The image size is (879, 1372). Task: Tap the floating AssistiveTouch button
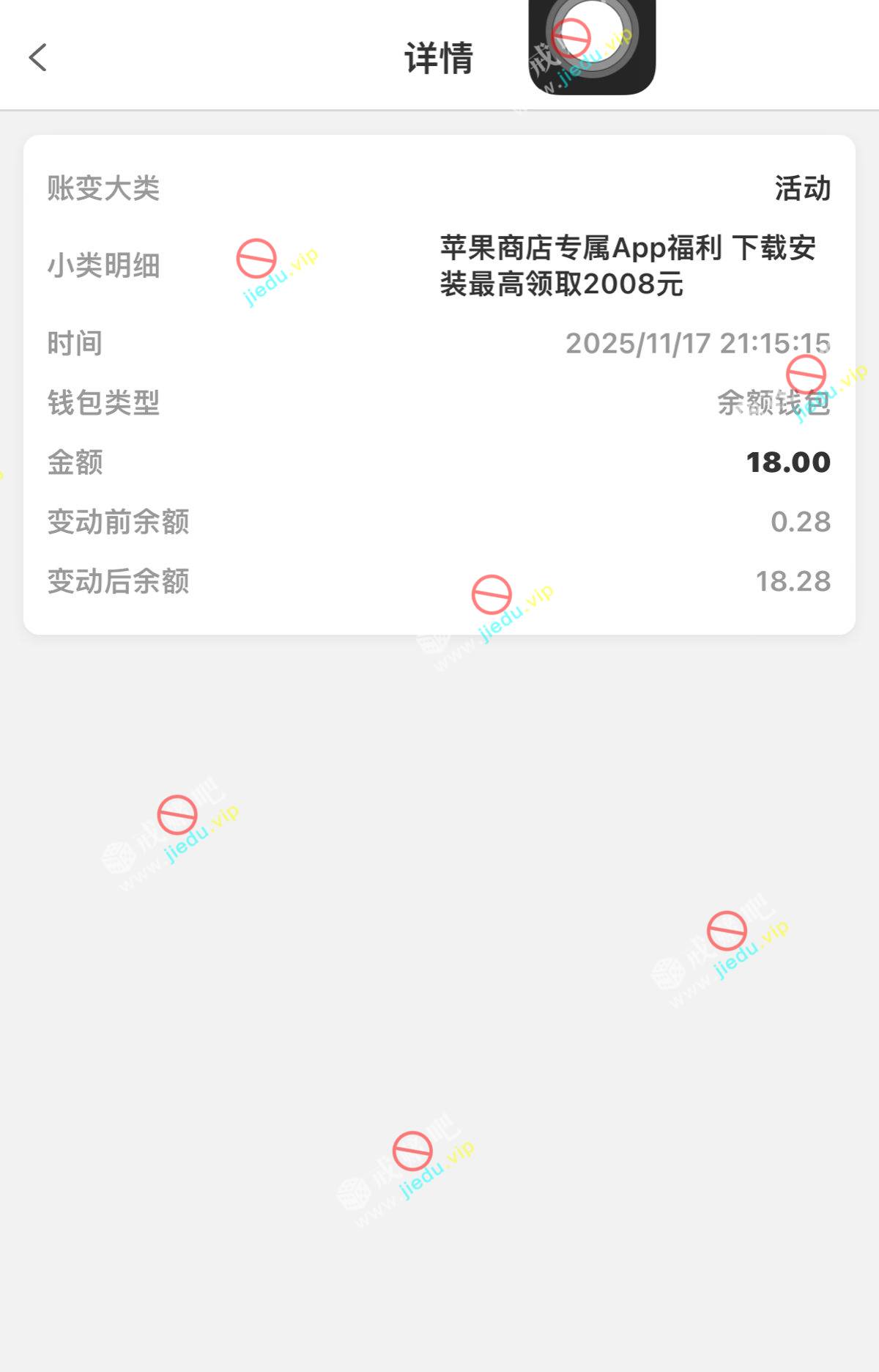592,41
